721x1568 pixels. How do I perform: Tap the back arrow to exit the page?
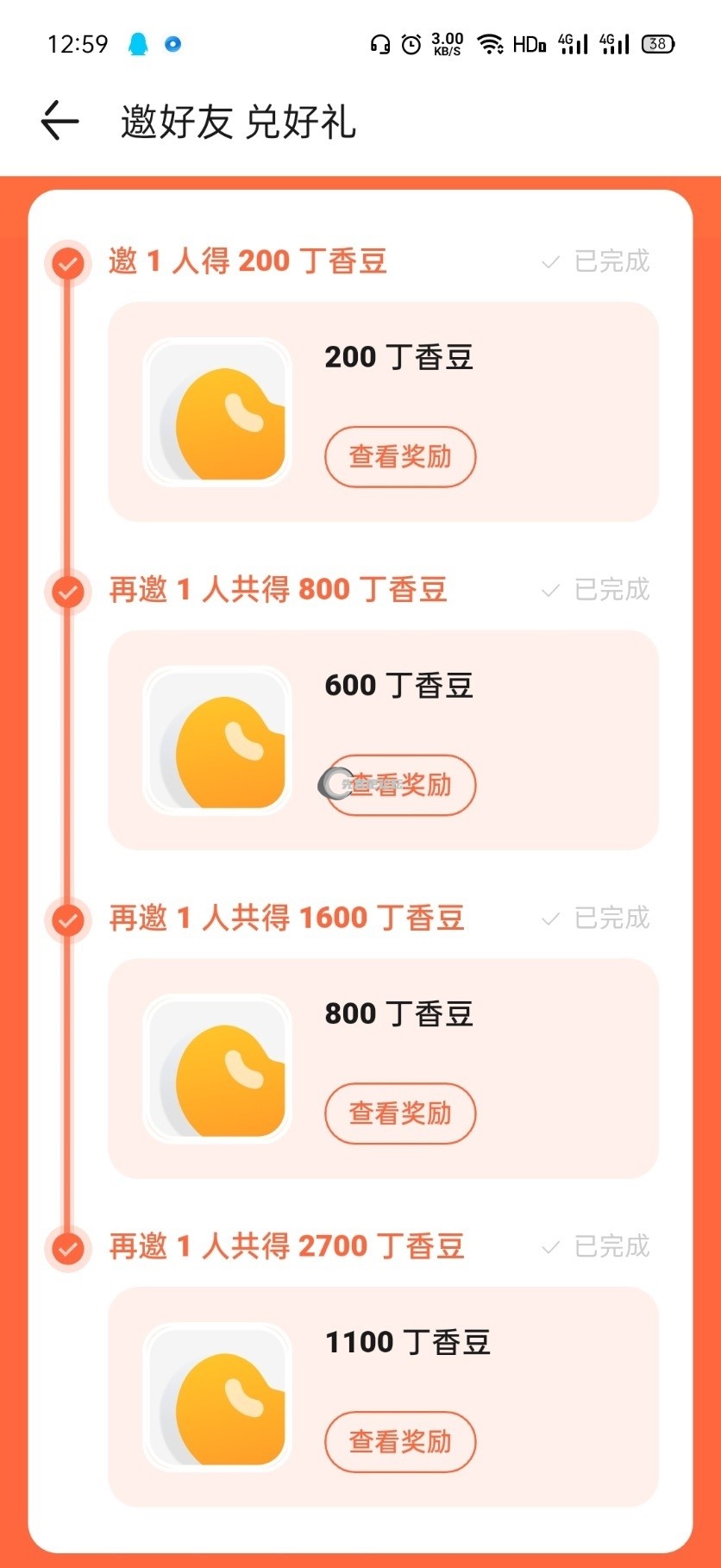click(x=59, y=120)
